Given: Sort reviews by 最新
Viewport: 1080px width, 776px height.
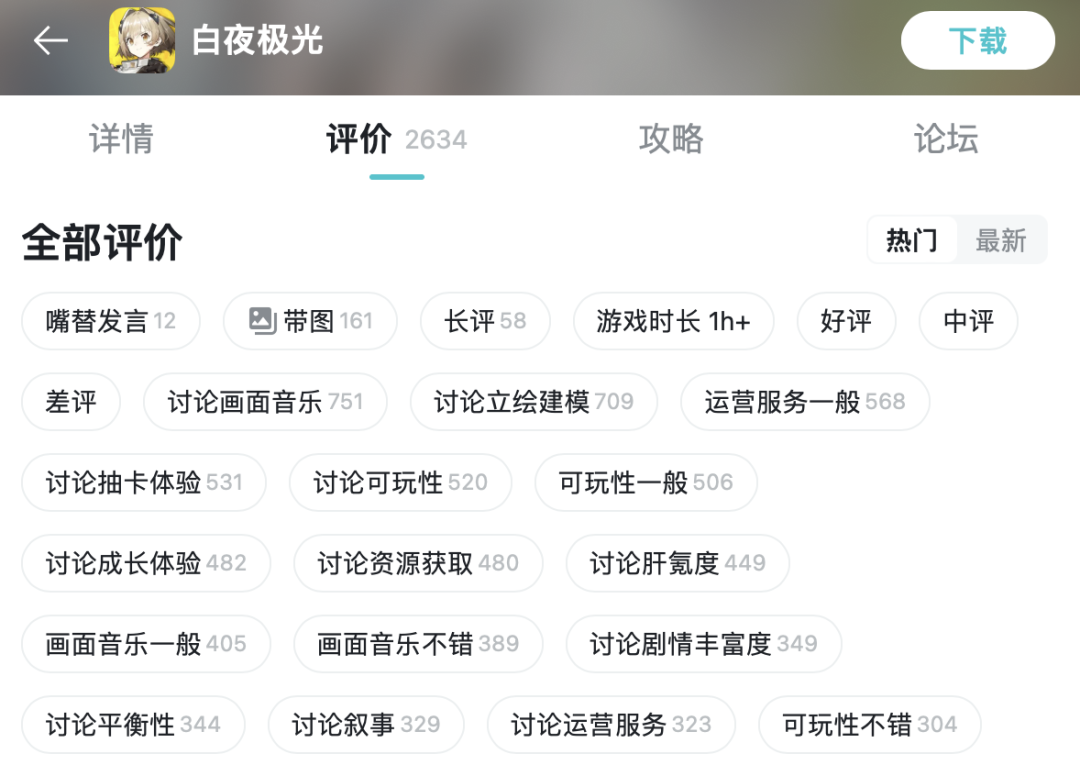Looking at the screenshot, I should pos(1001,240).
